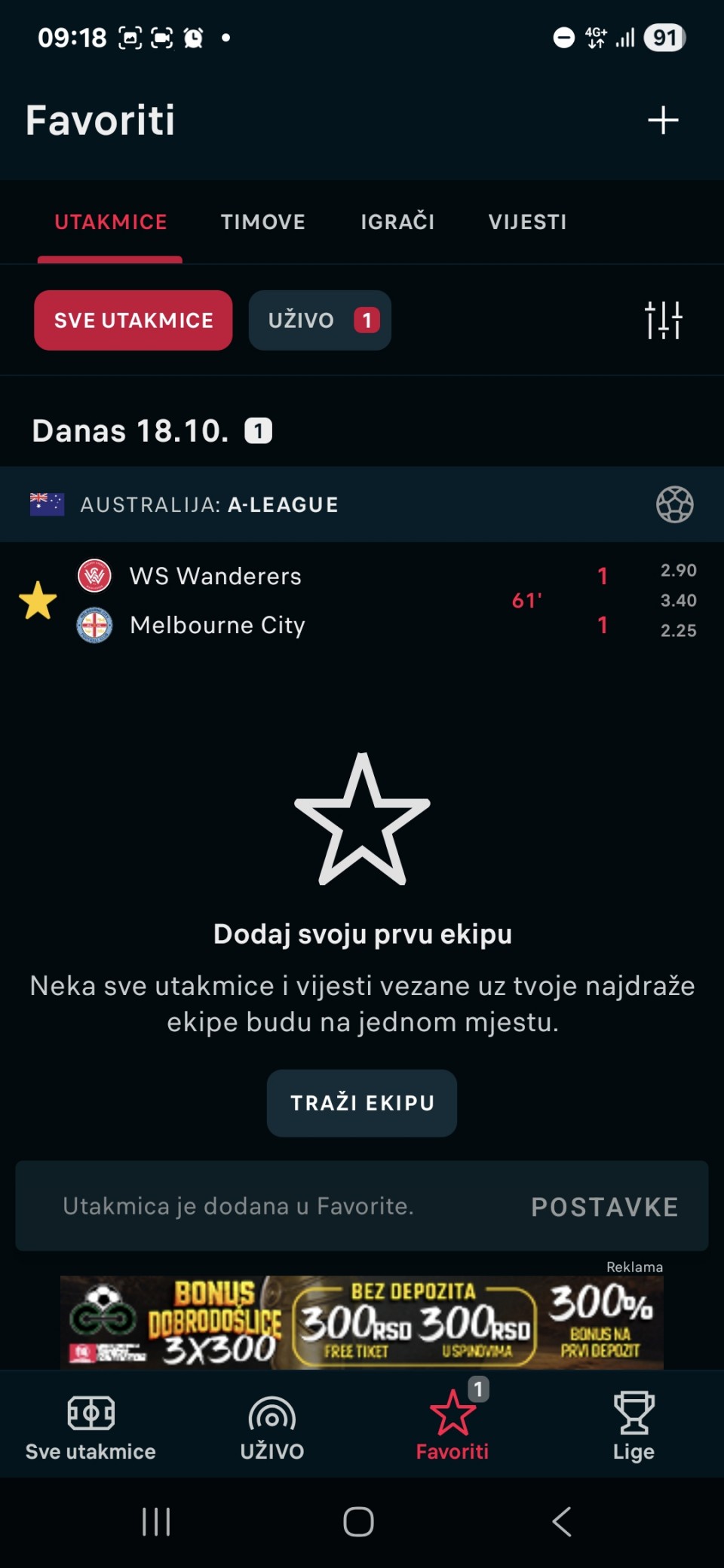
Task: Show only UŽIVO favorite matches
Action: point(320,320)
